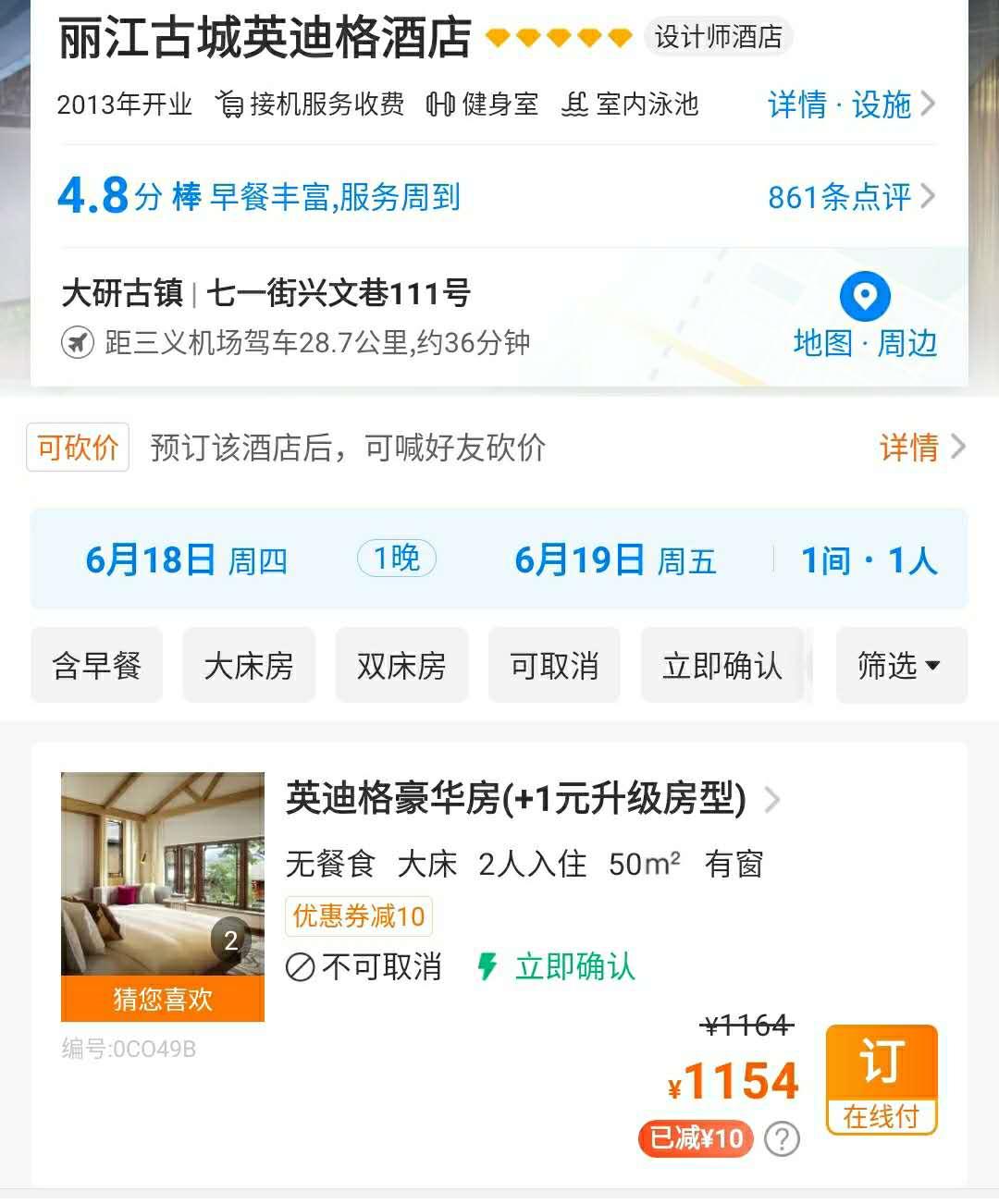The width and height of the screenshot is (999, 1204).
Task: Toggle the 可取消 cancellable filter
Action: click(x=554, y=665)
